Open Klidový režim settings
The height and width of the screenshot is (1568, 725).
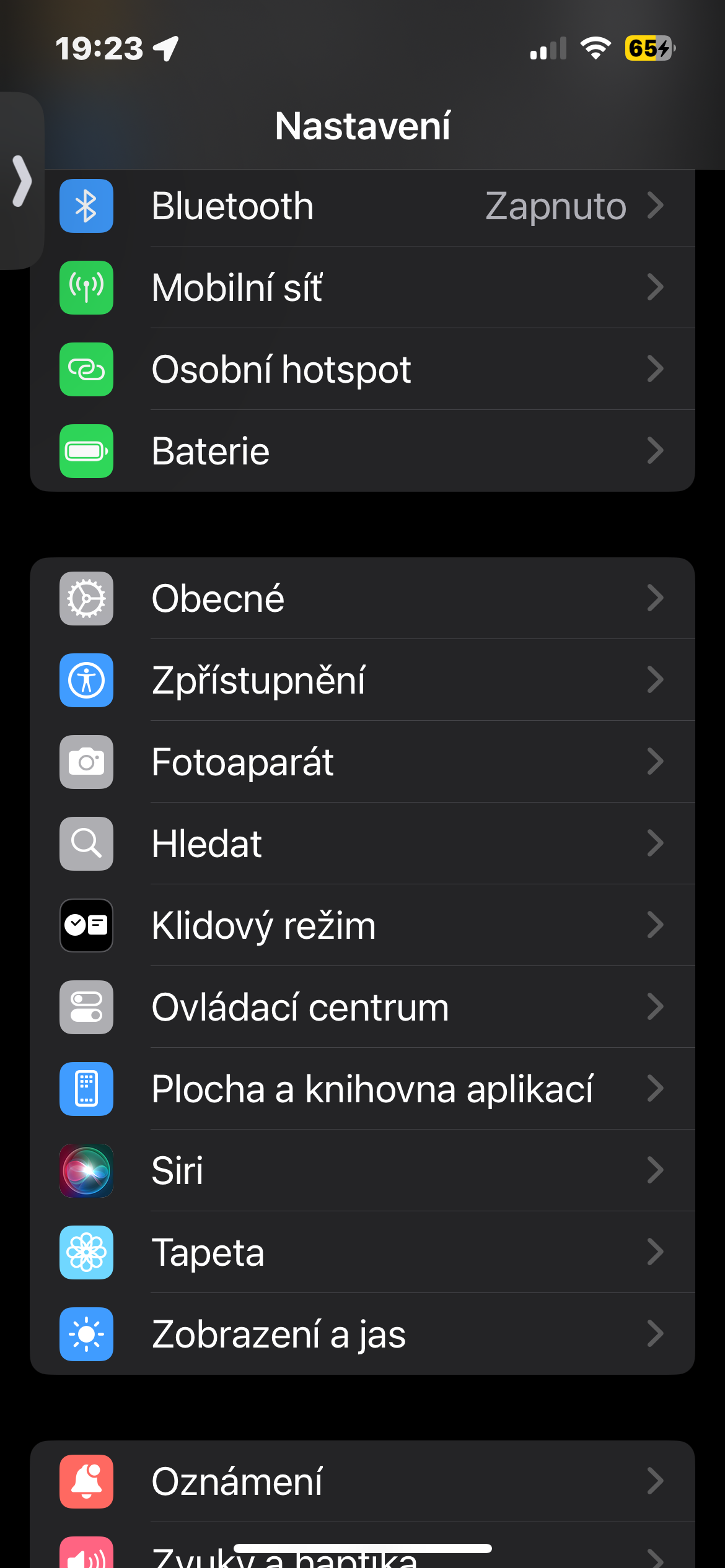click(362, 926)
